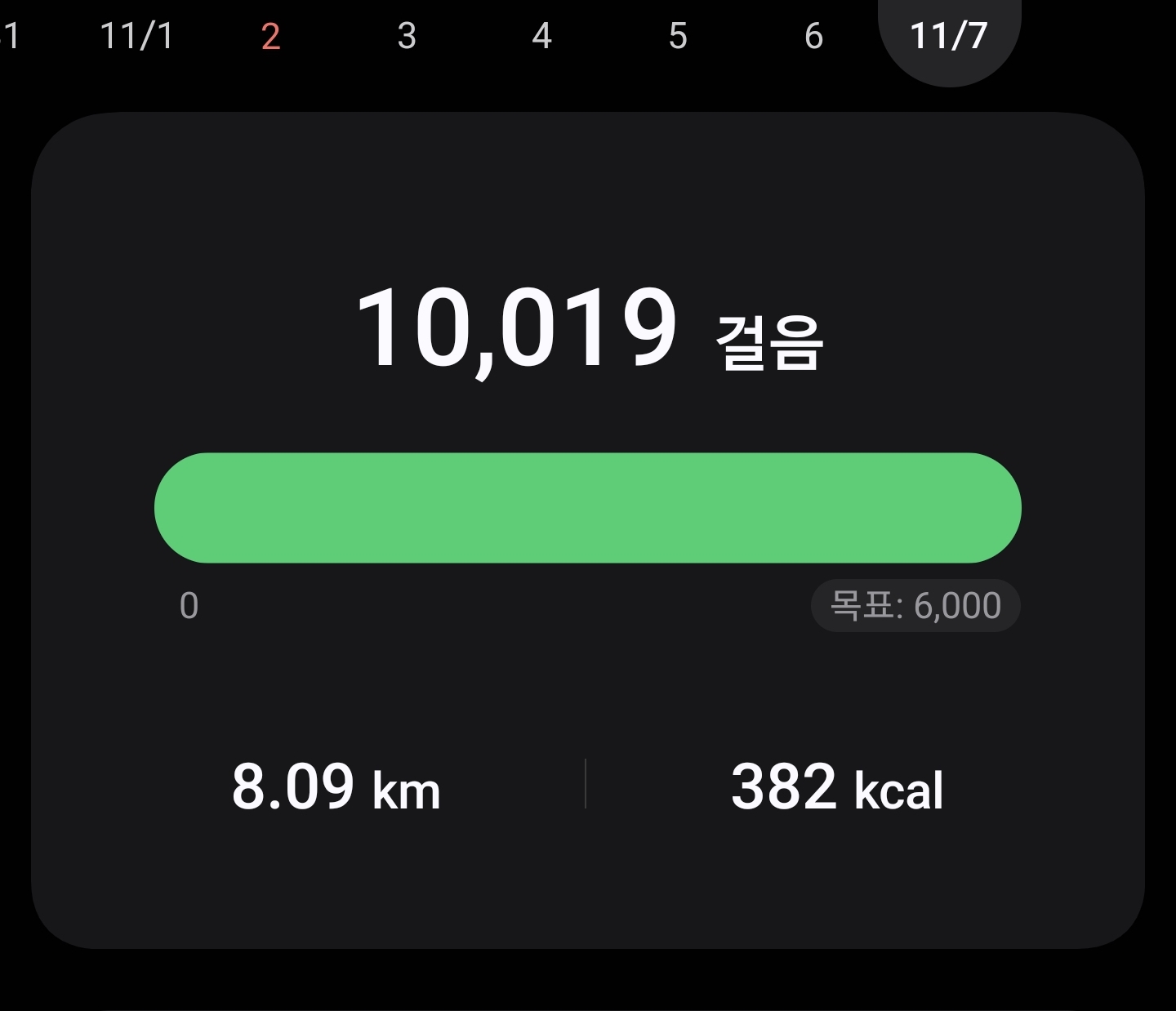Show step data for day 5
This screenshot has width=1176, height=1011.
pyautogui.click(x=678, y=36)
